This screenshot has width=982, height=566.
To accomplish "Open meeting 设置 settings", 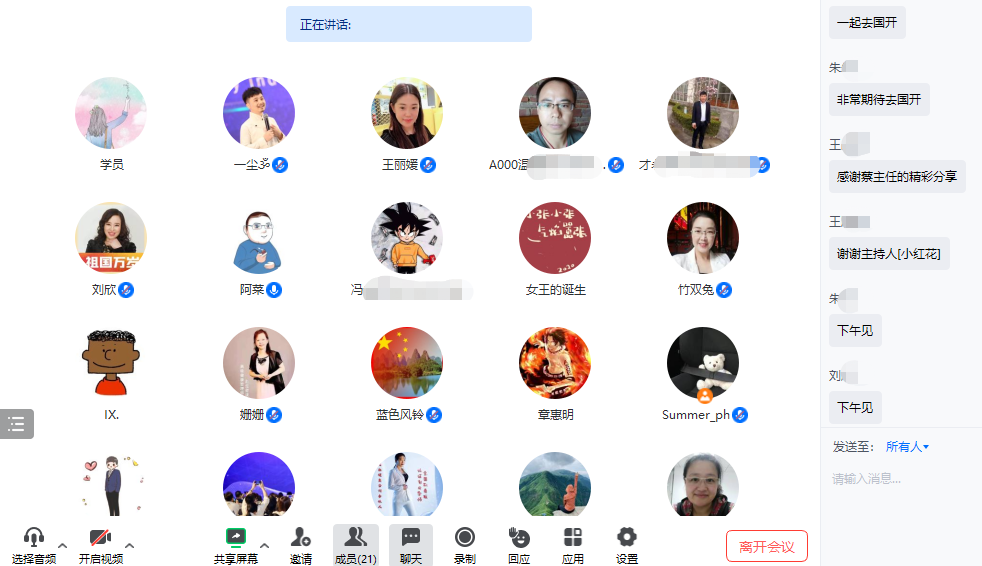I will point(627,545).
